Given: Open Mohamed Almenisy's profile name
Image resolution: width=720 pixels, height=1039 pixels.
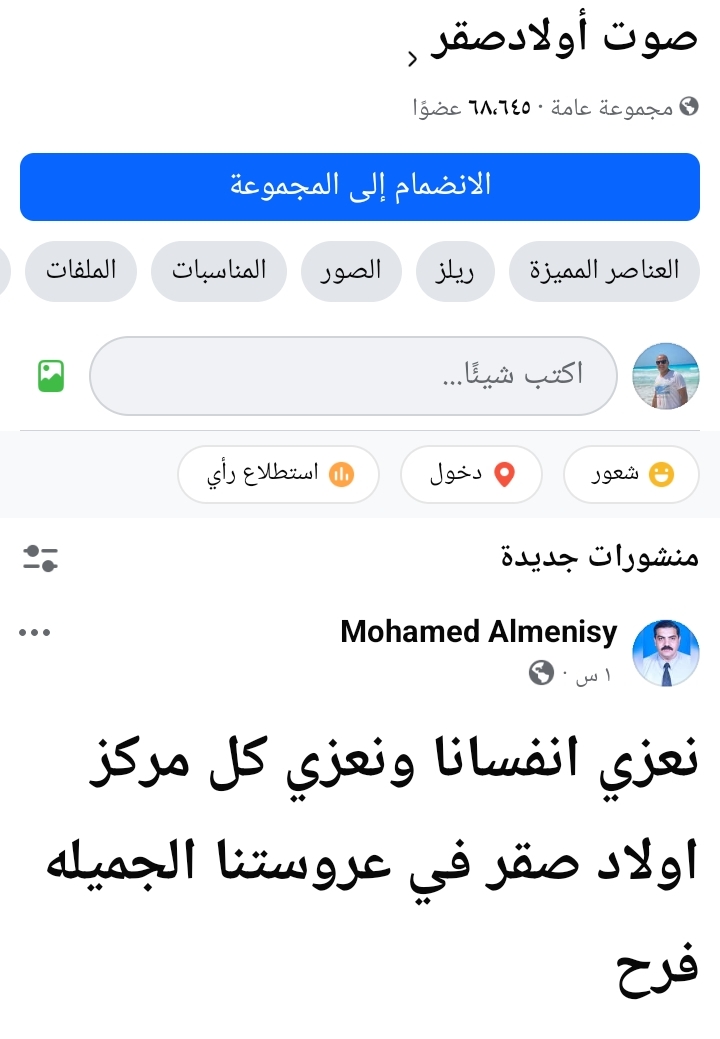Looking at the screenshot, I should [x=479, y=633].
